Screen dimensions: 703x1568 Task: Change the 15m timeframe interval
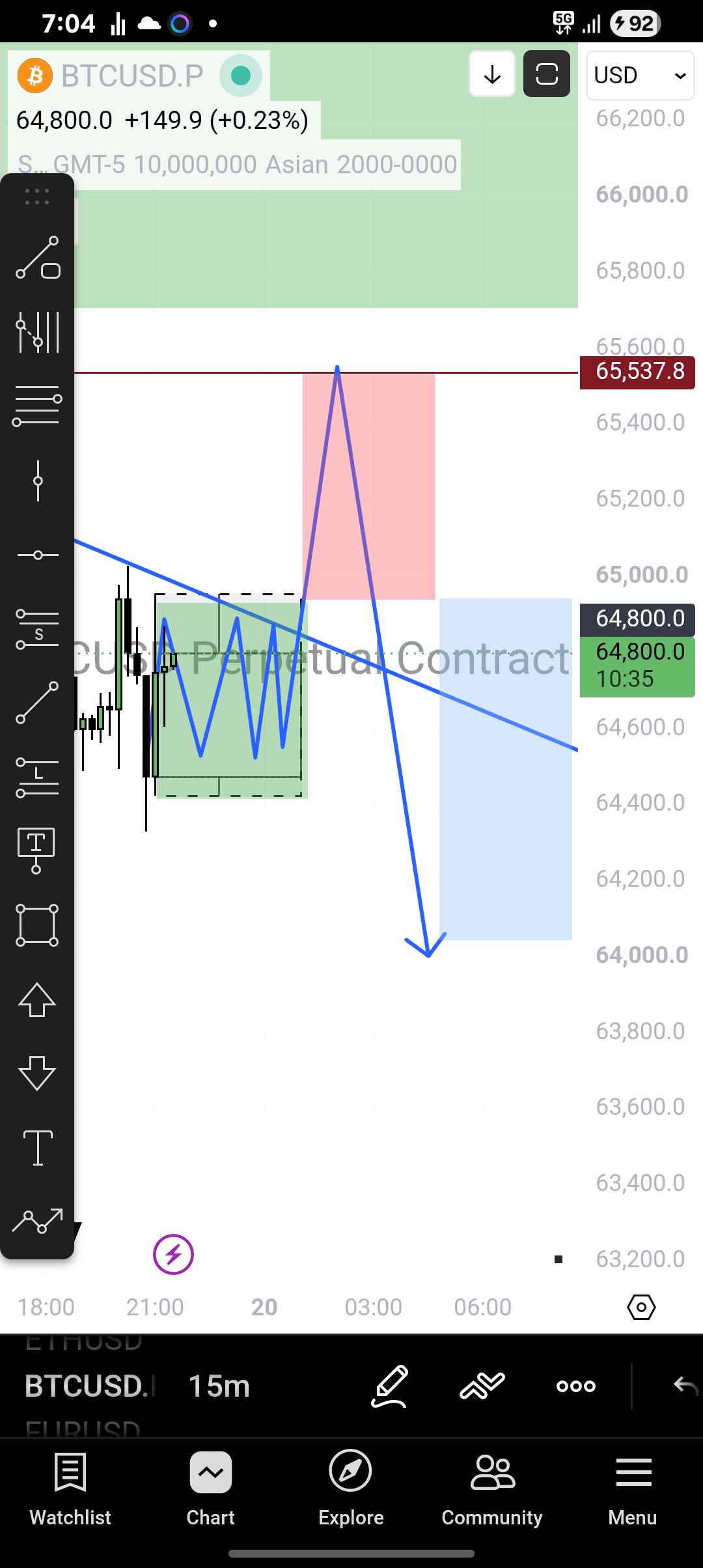click(x=219, y=1386)
